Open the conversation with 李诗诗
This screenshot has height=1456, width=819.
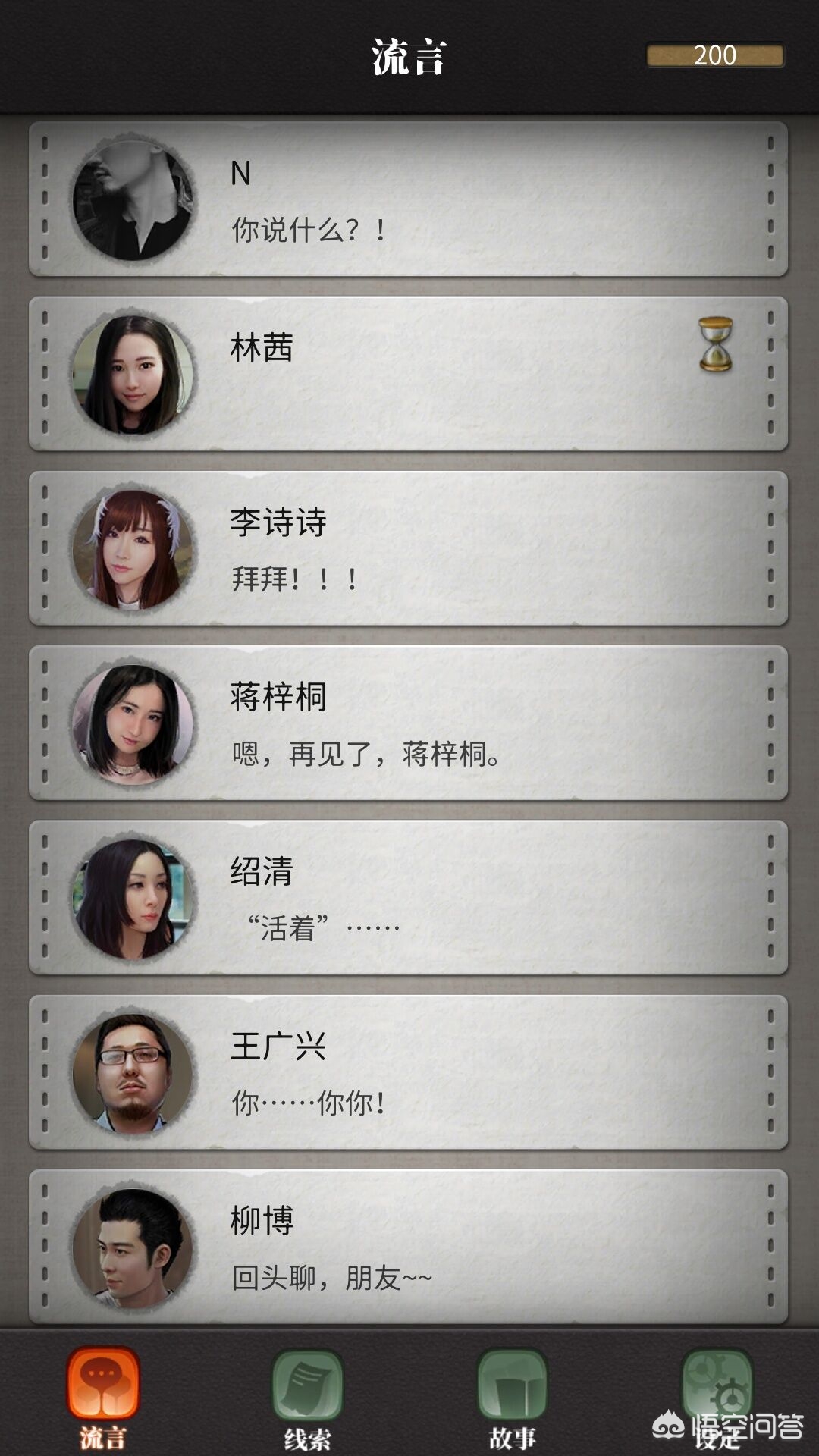[408, 548]
